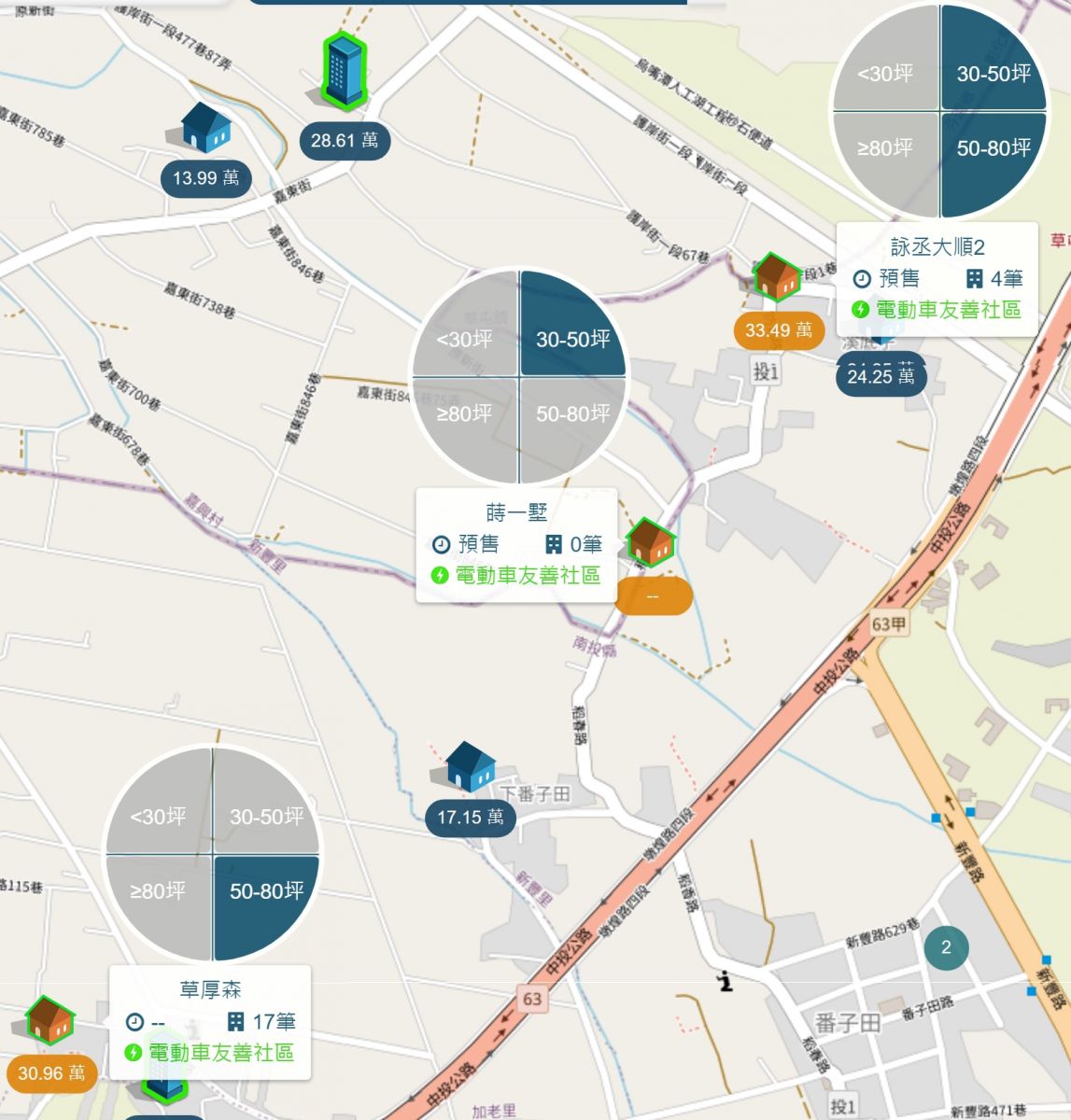Choose <30坪 on 蒔一墅 size wheel
Screen dimensions: 1071x1120
pyautogui.click(x=464, y=339)
